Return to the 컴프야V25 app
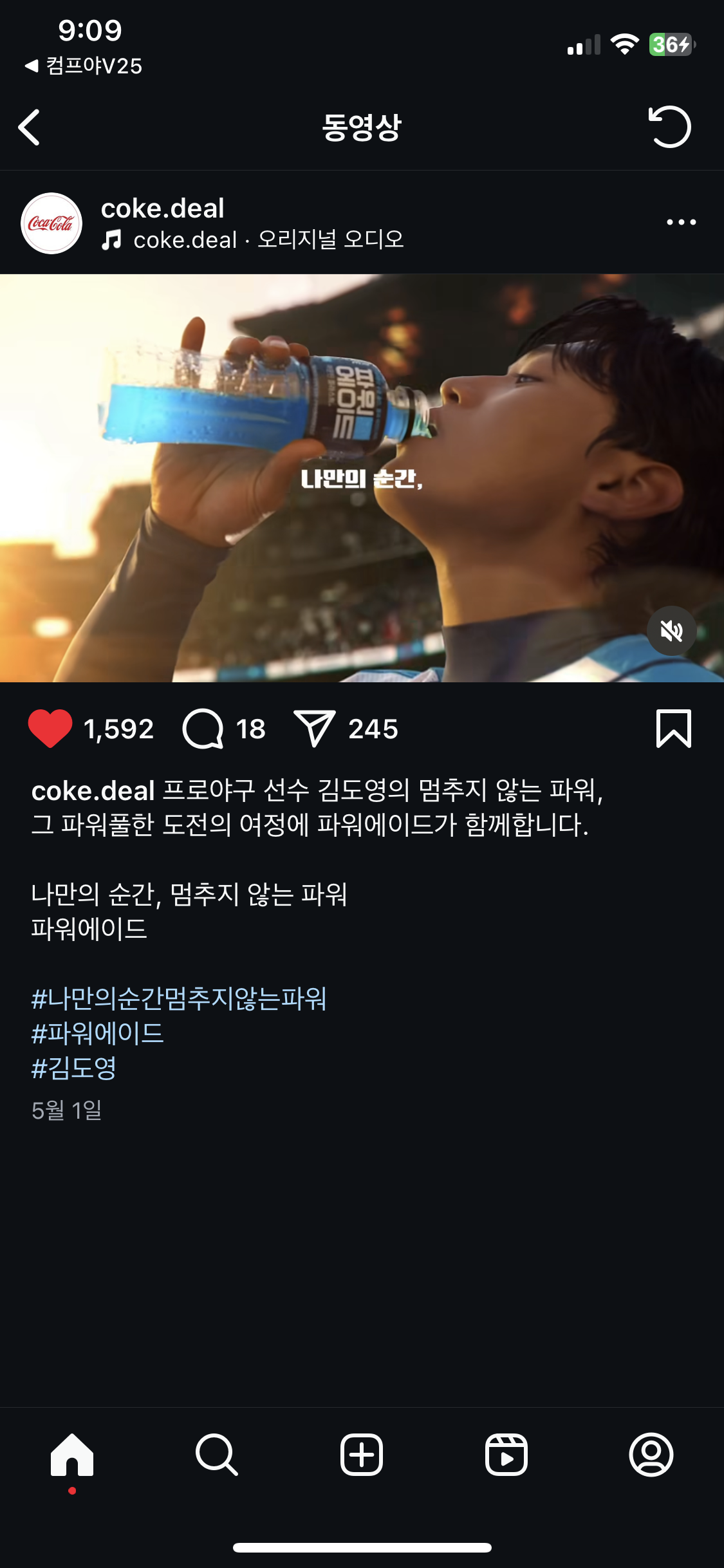The height and width of the screenshot is (1568, 724). point(84,66)
